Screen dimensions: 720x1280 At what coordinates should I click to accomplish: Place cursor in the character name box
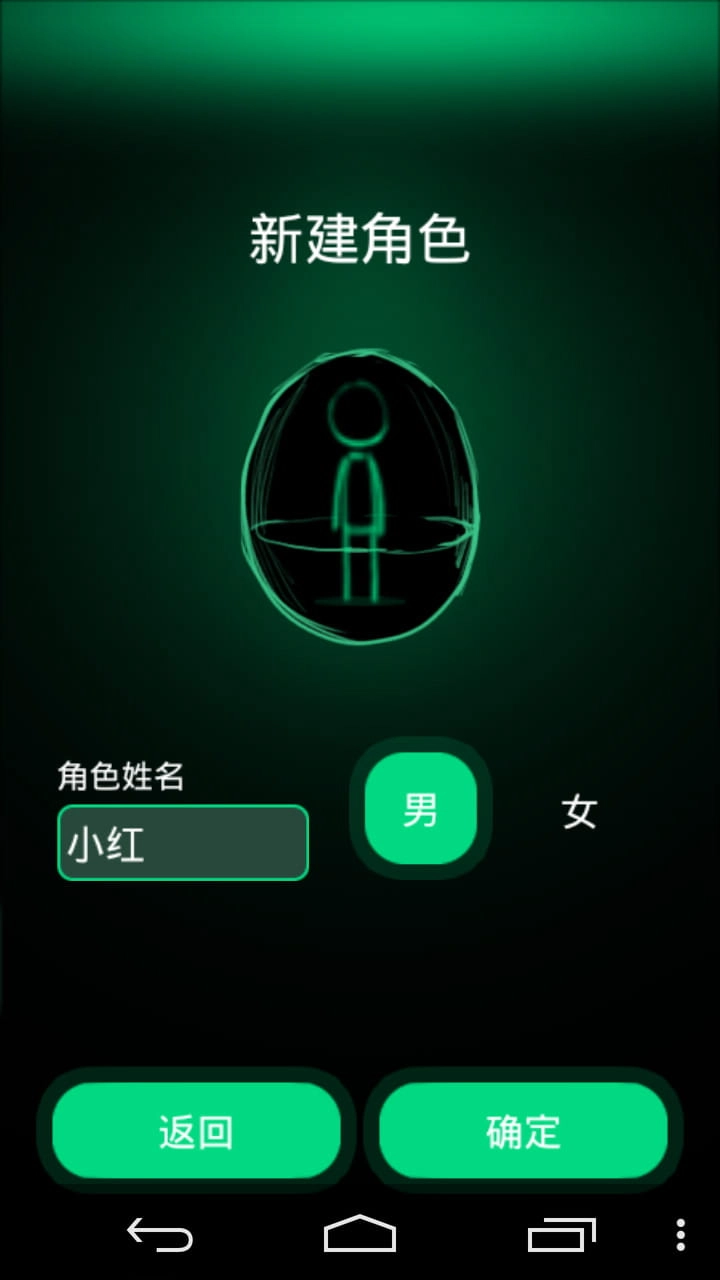pos(183,842)
